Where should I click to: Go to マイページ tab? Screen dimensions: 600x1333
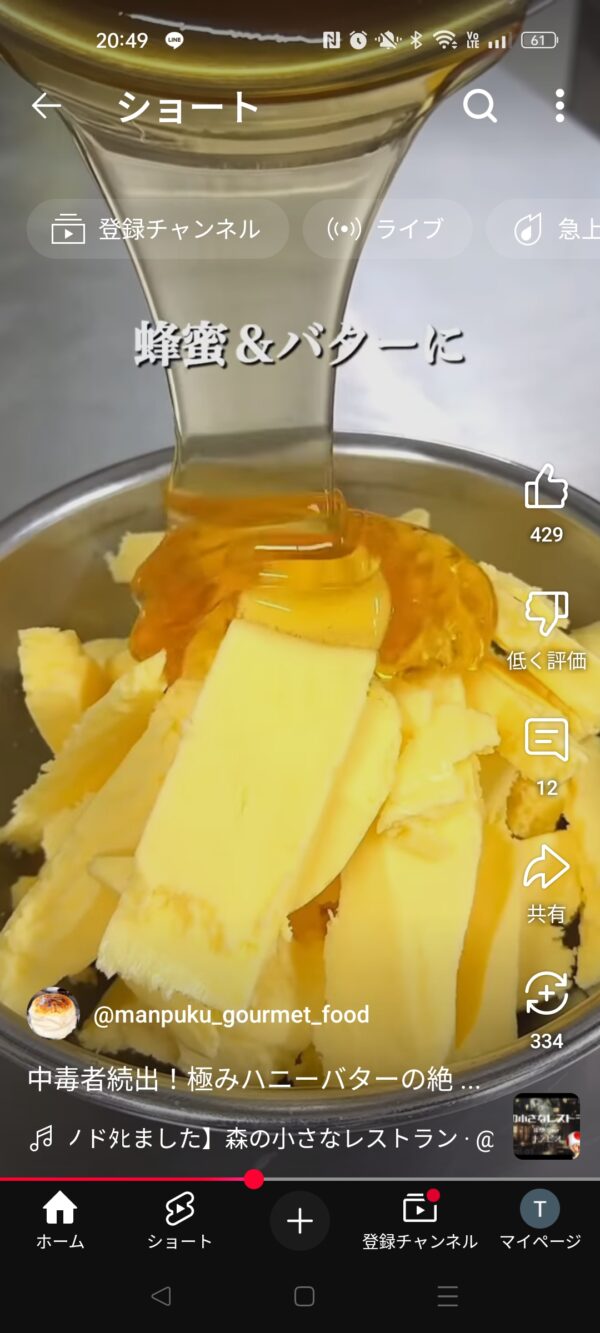point(540,1221)
